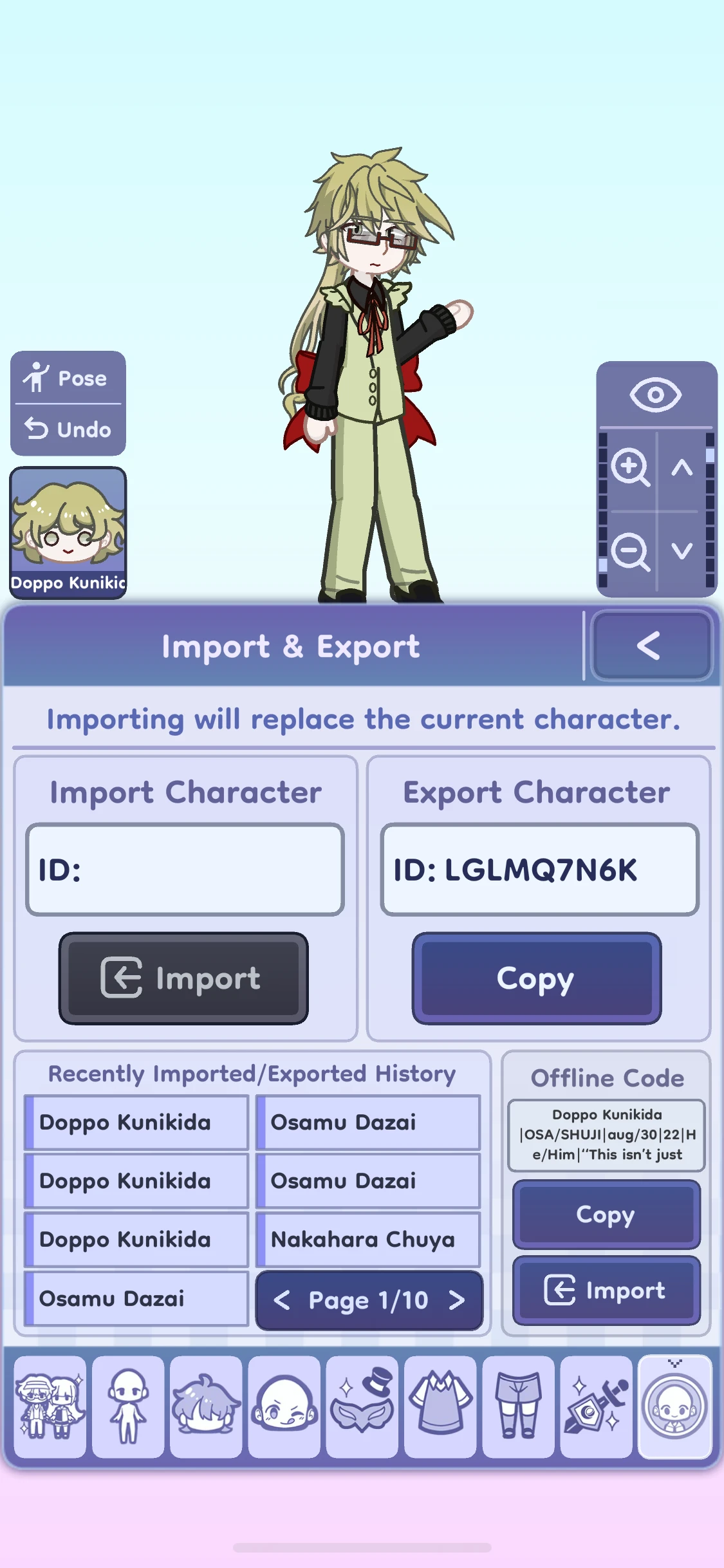The height and width of the screenshot is (1568, 724).
Task: Click the empty ID input field
Action: pyautogui.click(x=185, y=869)
